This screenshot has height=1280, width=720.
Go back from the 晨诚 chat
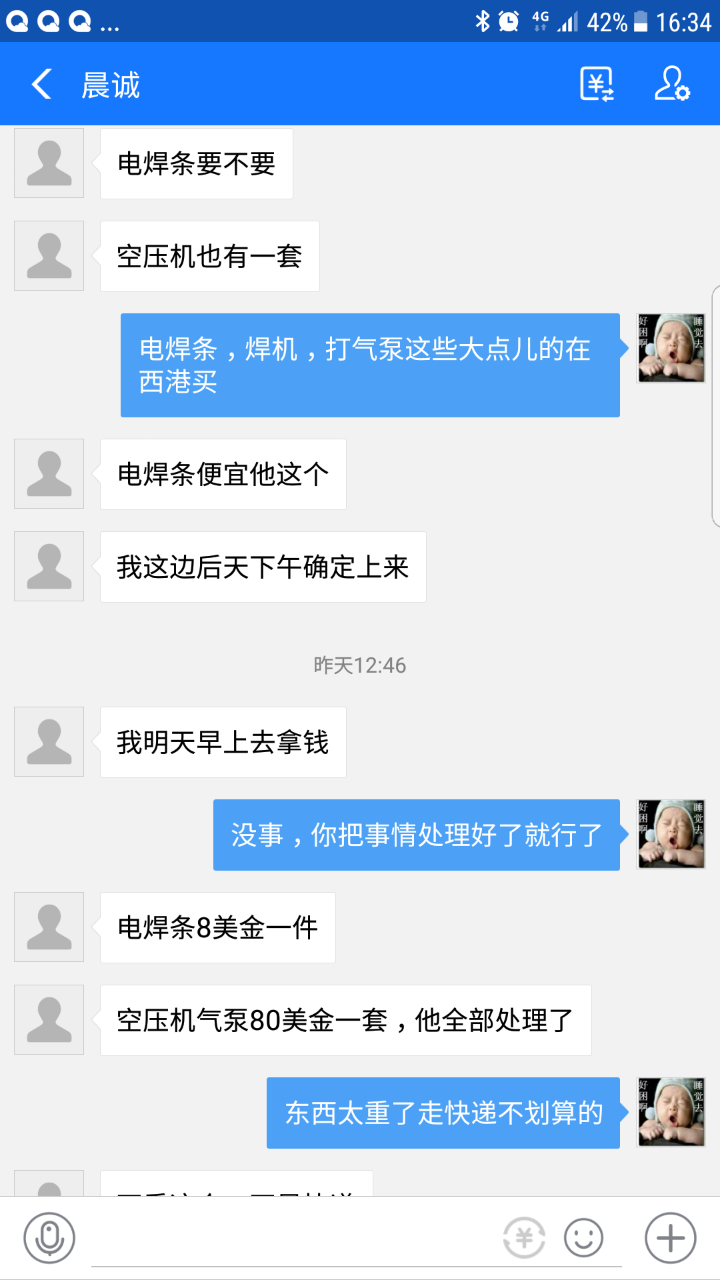[42, 85]
